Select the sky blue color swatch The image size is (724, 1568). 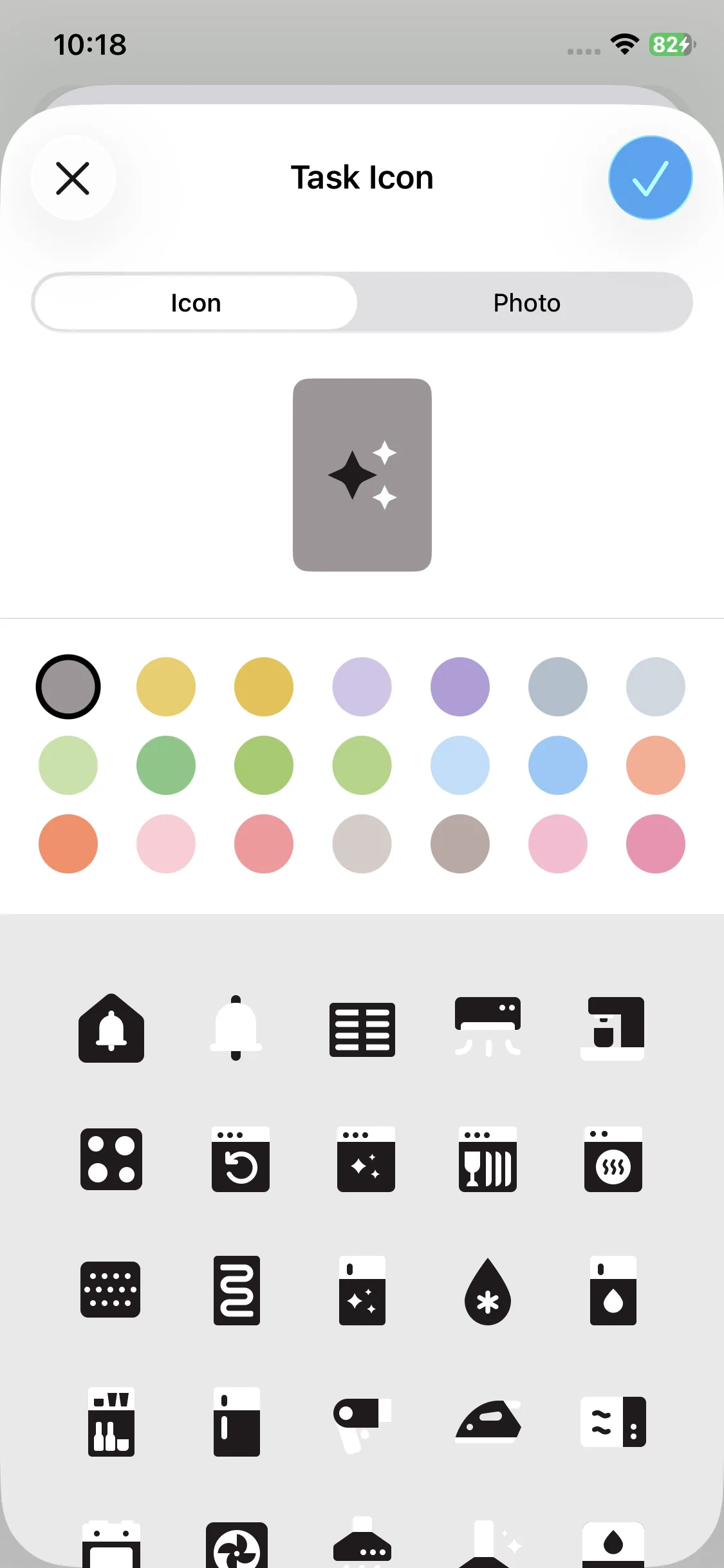pos(557,765)
